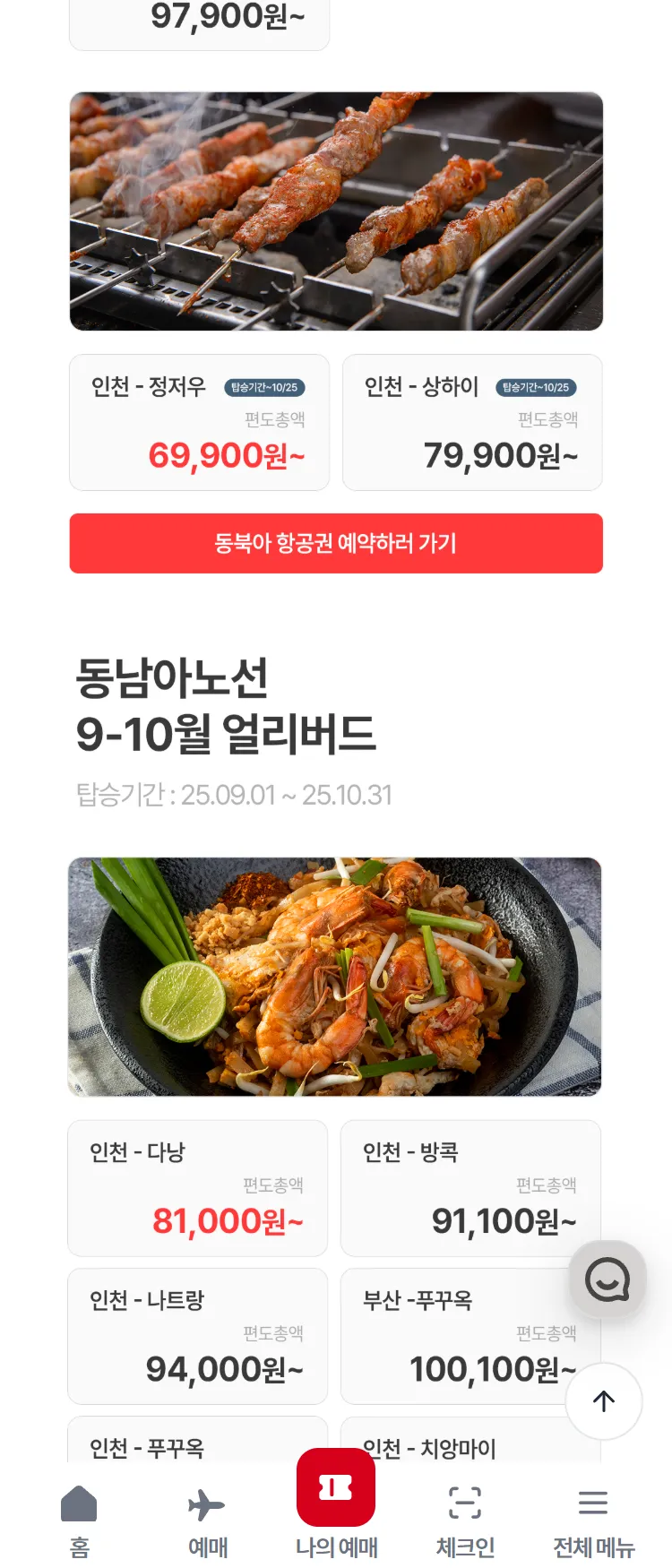Select the 인천 - 다낭 fare card
Image resolution: width=672 pixels, height=1568 pixels.
click(x=197, y=1188)
